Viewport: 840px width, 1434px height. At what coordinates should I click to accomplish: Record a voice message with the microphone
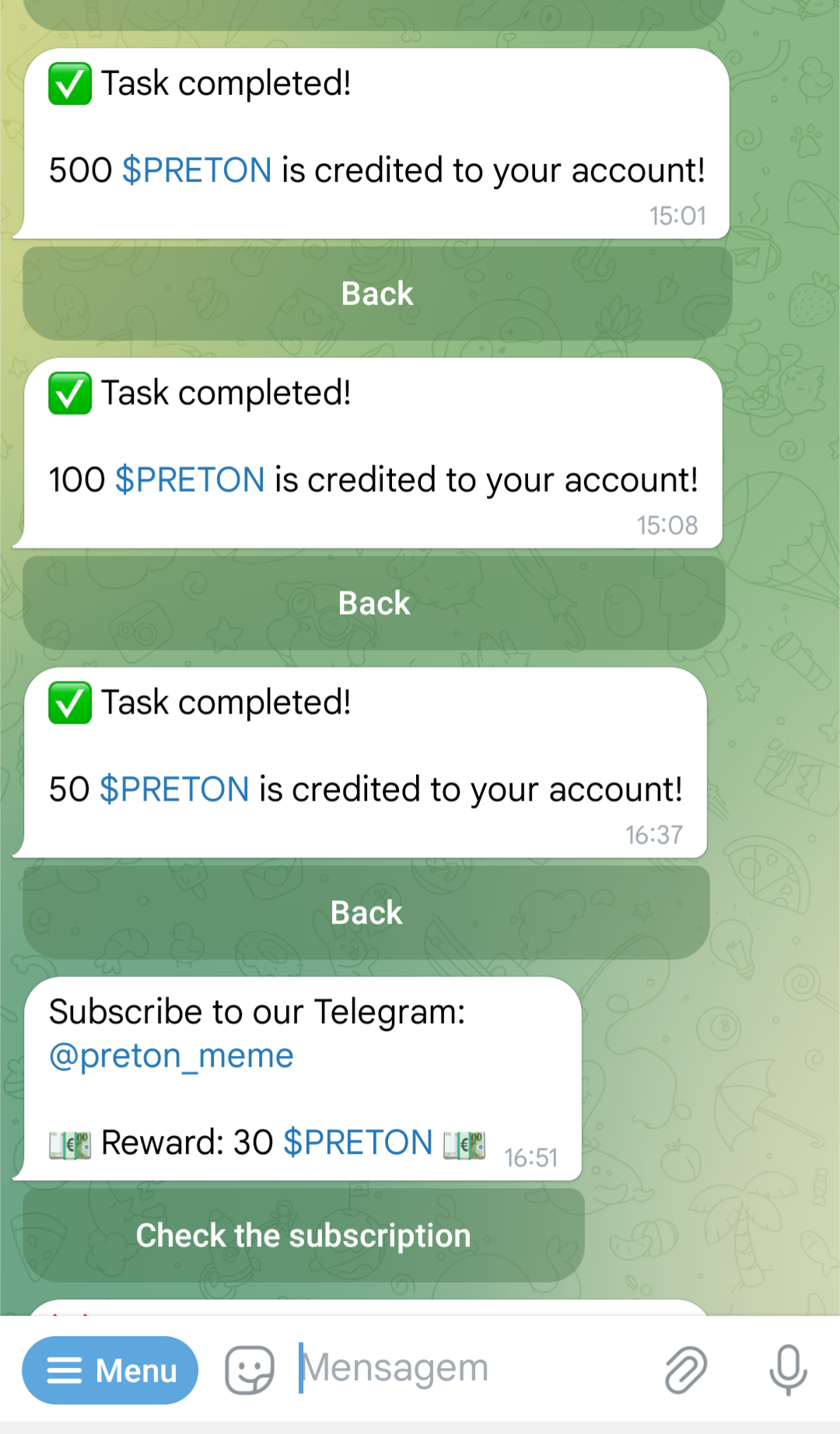click(x=788, y=1370)
